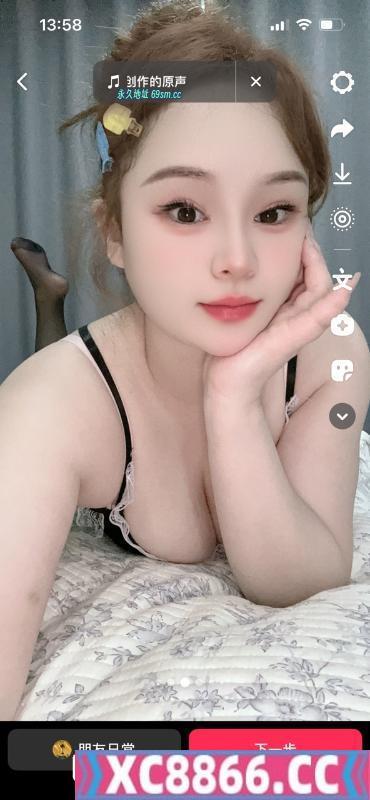This screenshot has width=370, height=800.
Task: Post to 朋友日常
Action: click(94, 748)
